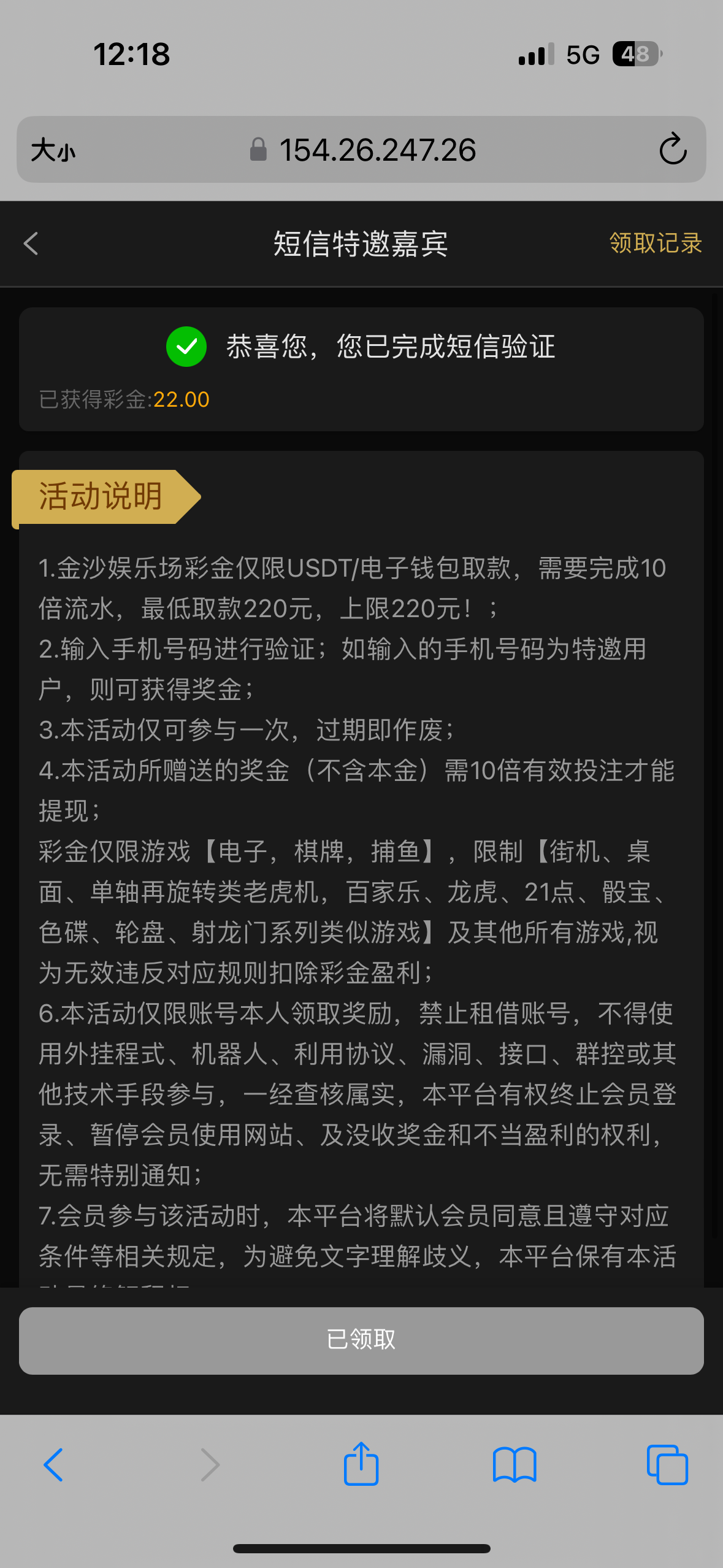This screenshot has height=1568, width=723.
Task: Tap the back chevron on the 短信特邀嘉宾 header
Action: tap(30, 244)
